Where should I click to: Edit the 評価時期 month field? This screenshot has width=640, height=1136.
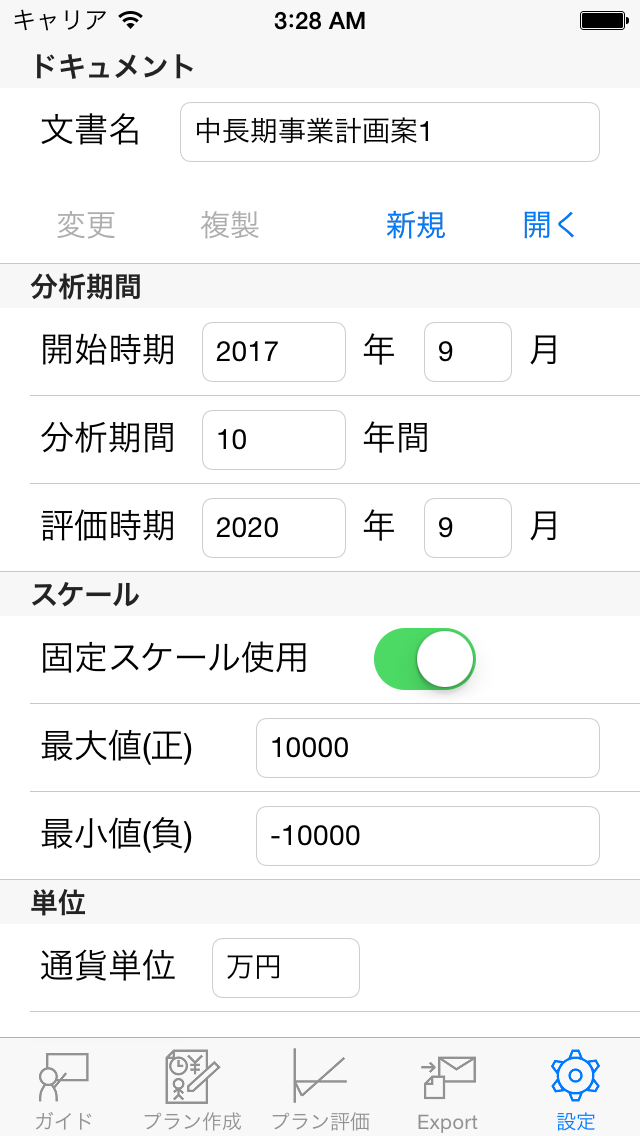tap(467, 528)
